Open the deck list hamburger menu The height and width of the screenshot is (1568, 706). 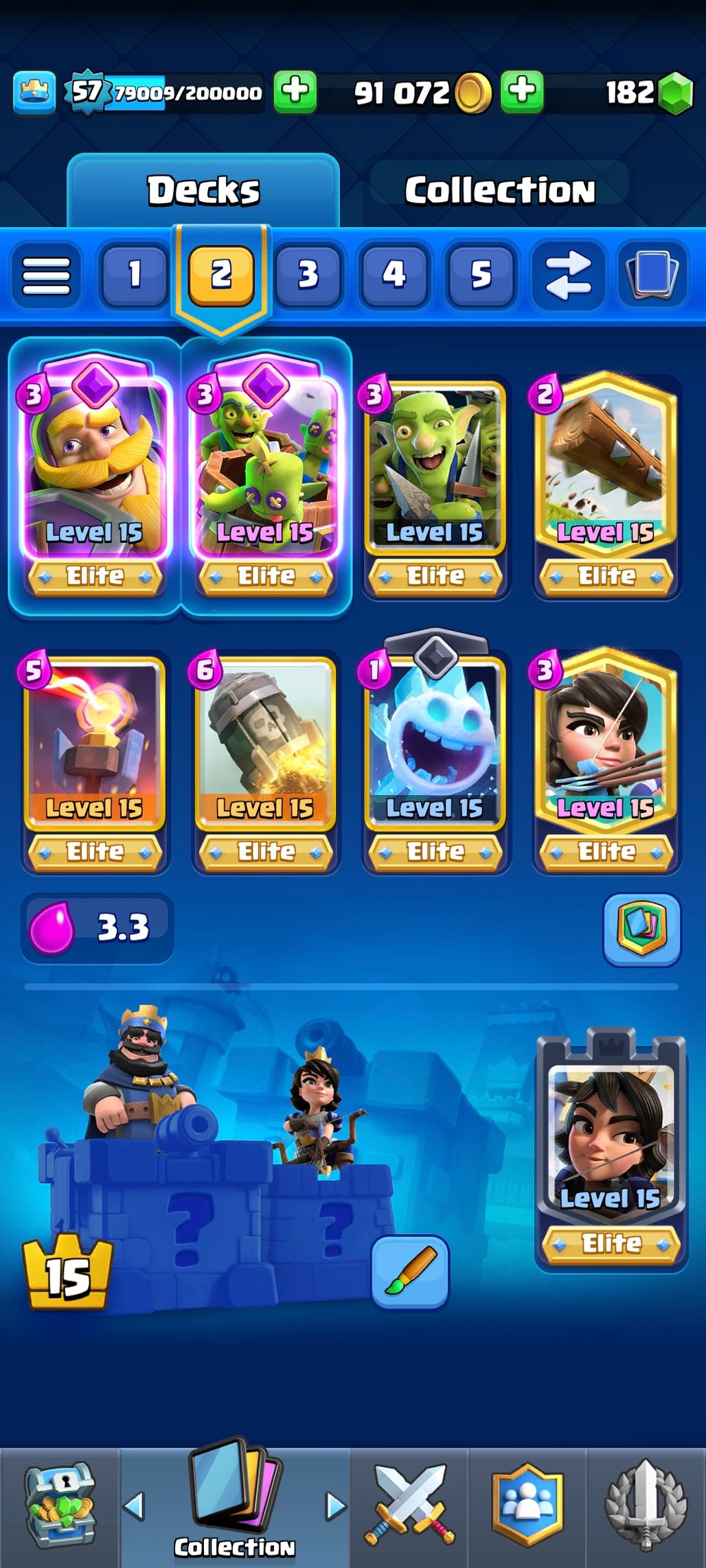pos(46,275)
